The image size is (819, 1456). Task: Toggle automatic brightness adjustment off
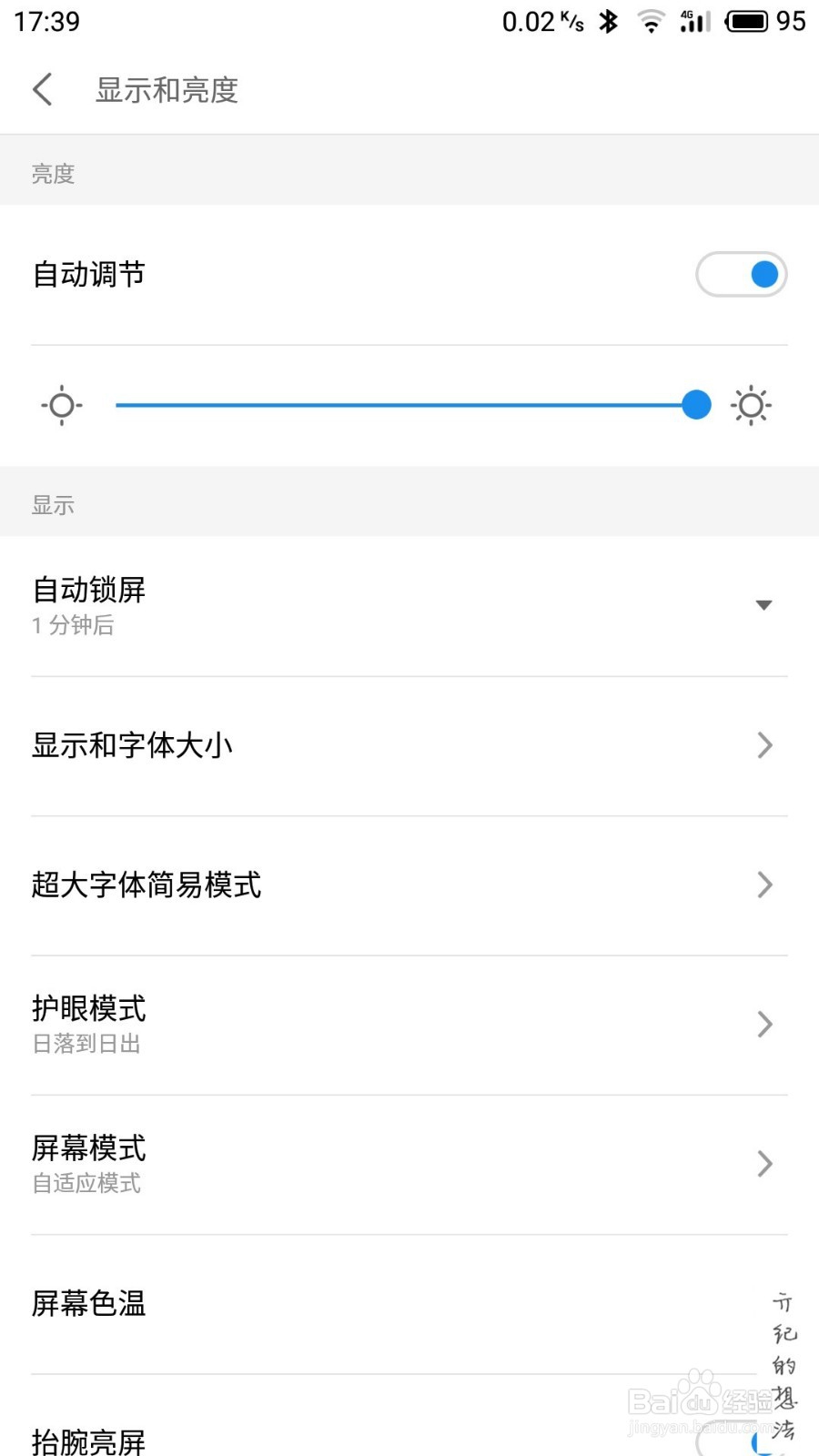point(742,274)
